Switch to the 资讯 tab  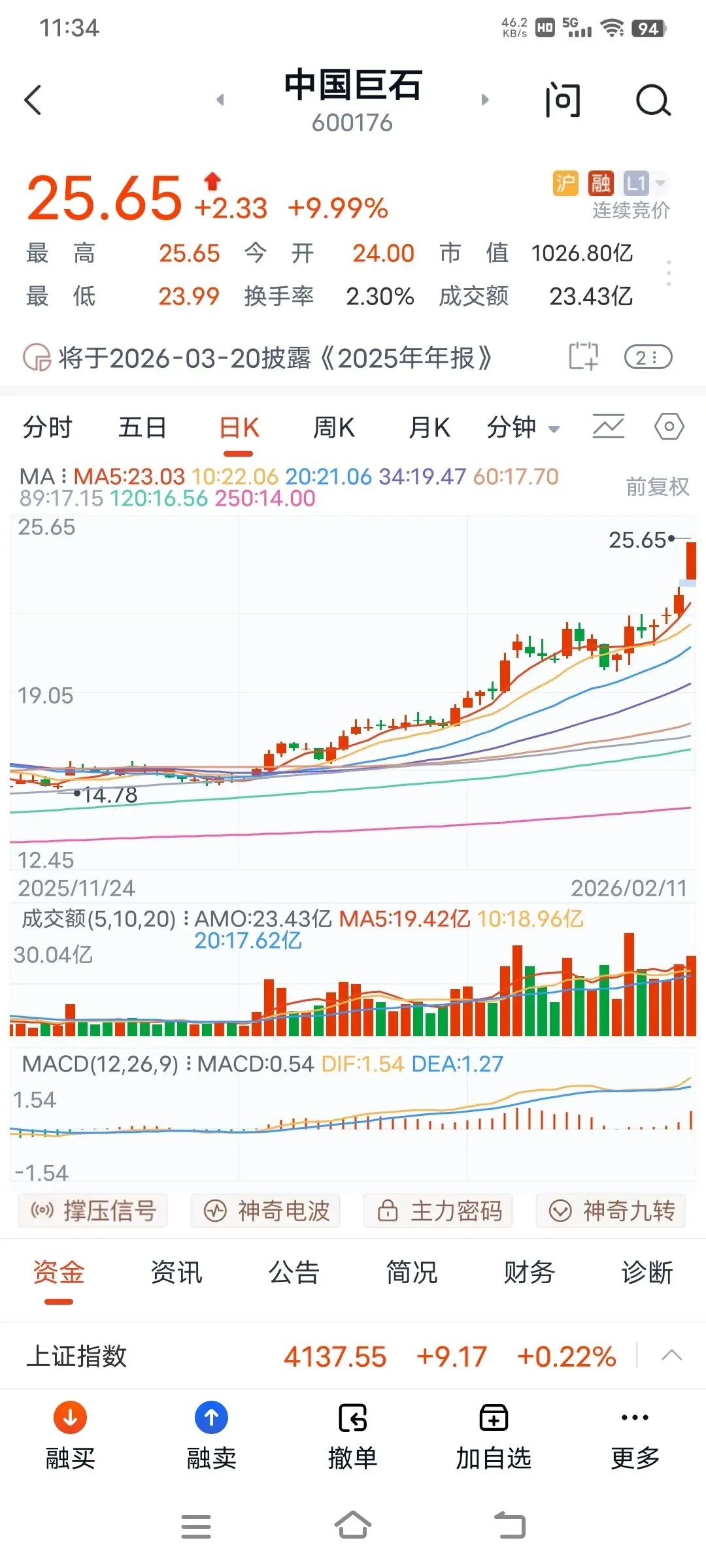[x=176, y=1272]
